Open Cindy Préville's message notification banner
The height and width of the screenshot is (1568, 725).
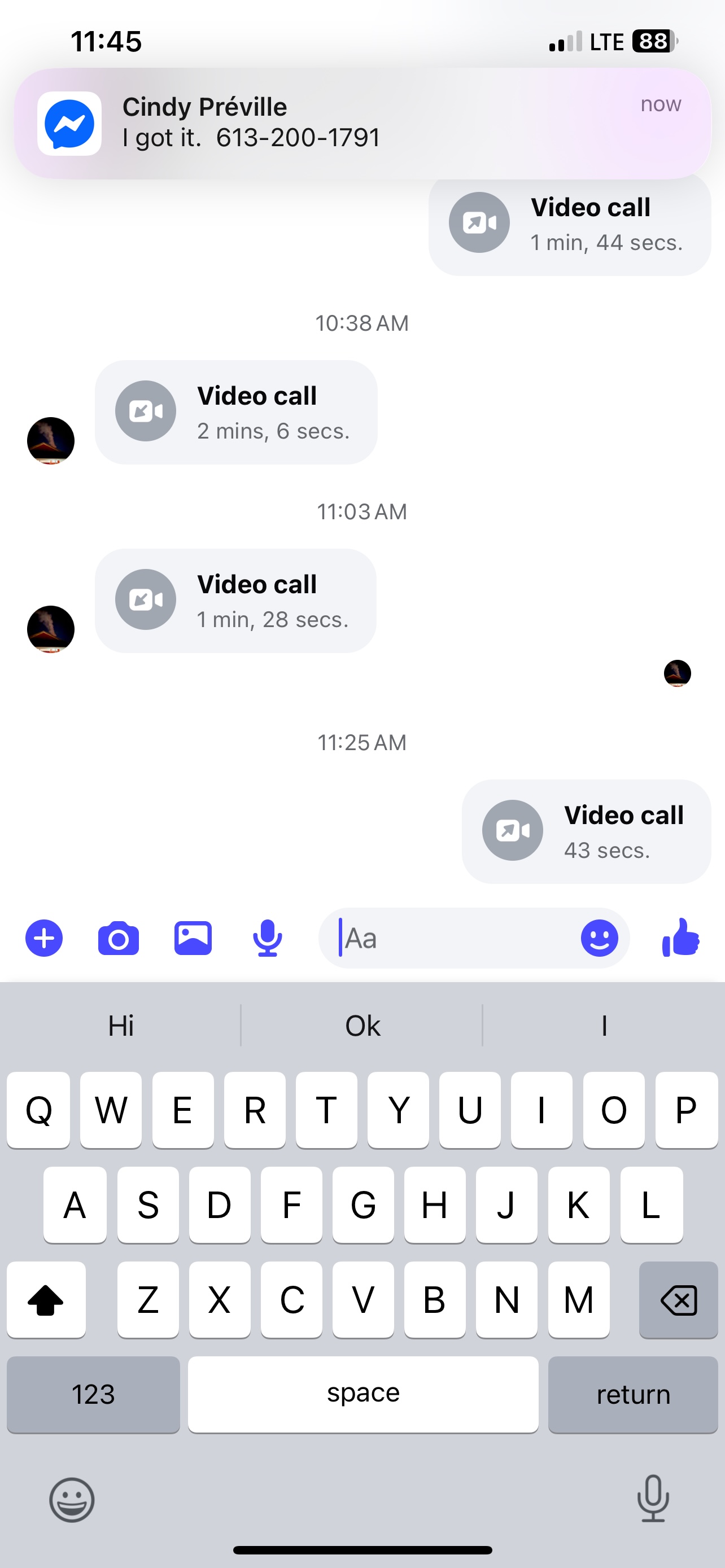(x=362, y=123)
